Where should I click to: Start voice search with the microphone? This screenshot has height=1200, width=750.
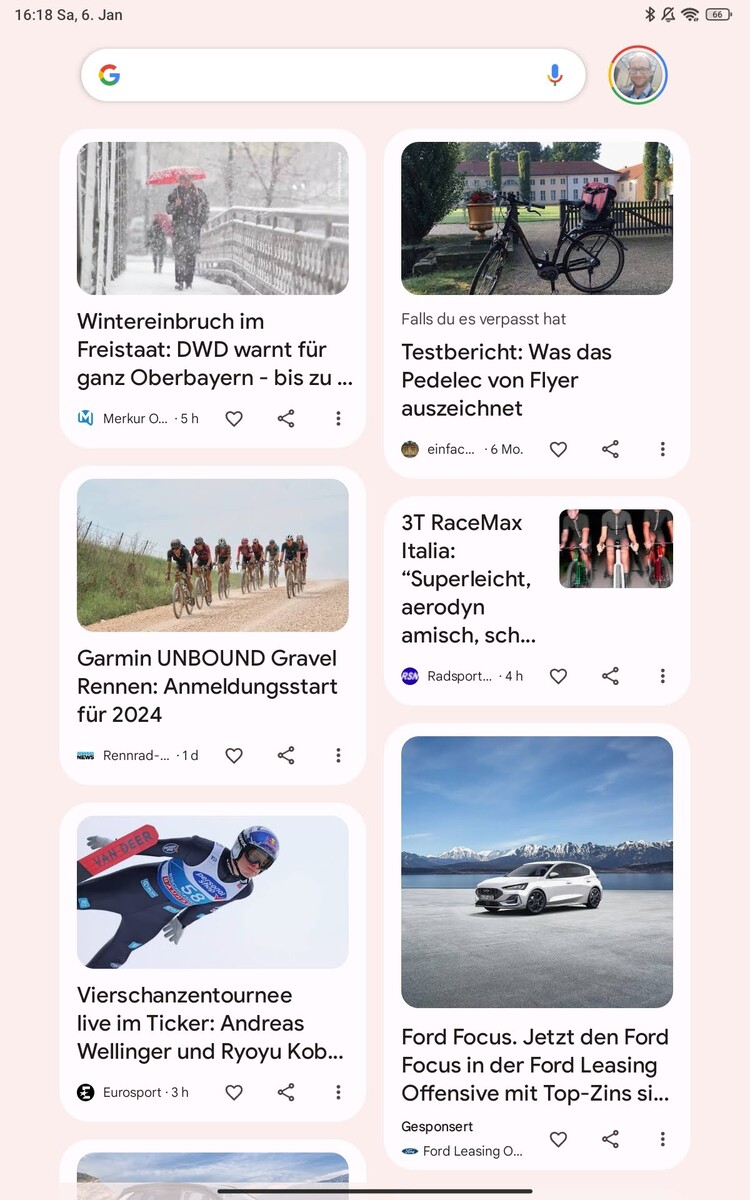[555, 75]
